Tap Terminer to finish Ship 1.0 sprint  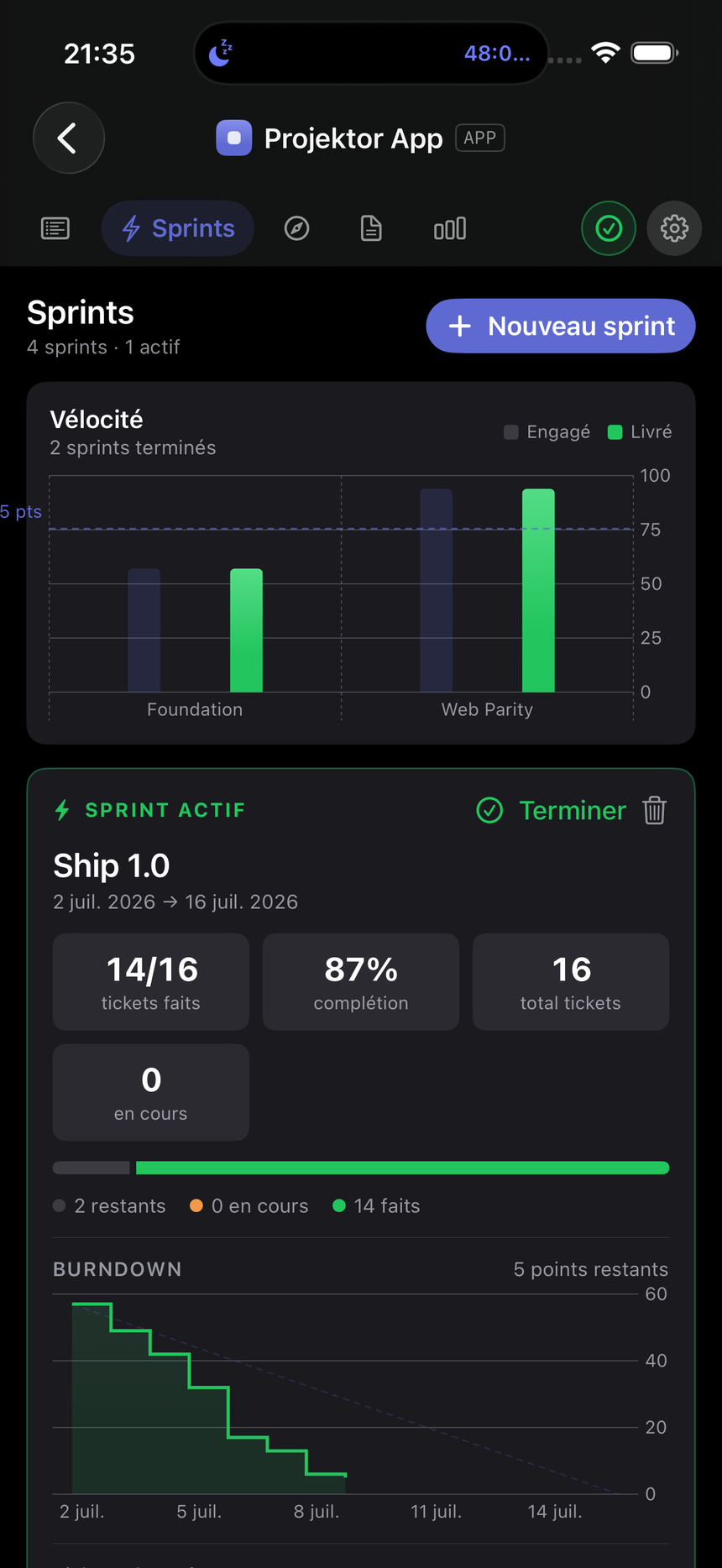552,810
